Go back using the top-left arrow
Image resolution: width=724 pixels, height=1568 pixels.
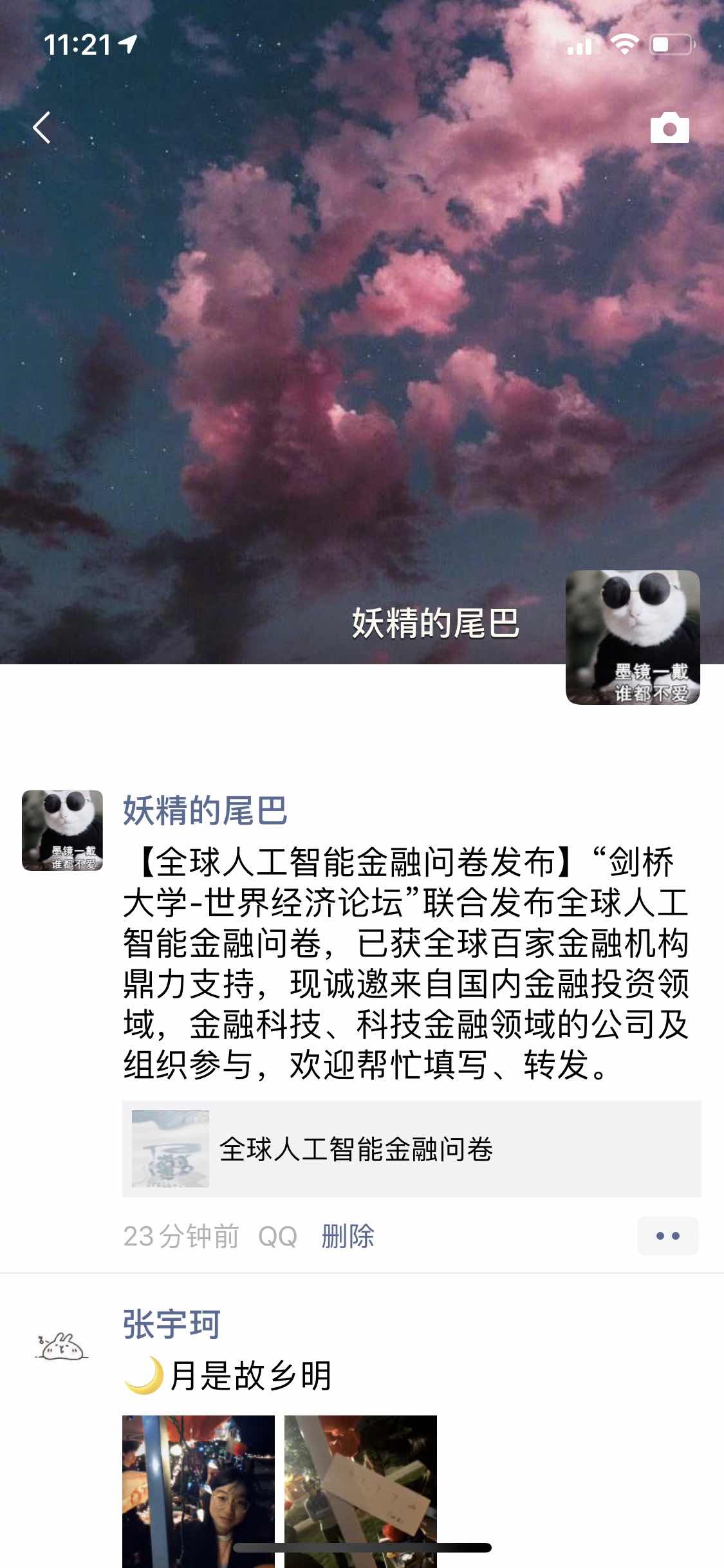(x=42, y=127)
